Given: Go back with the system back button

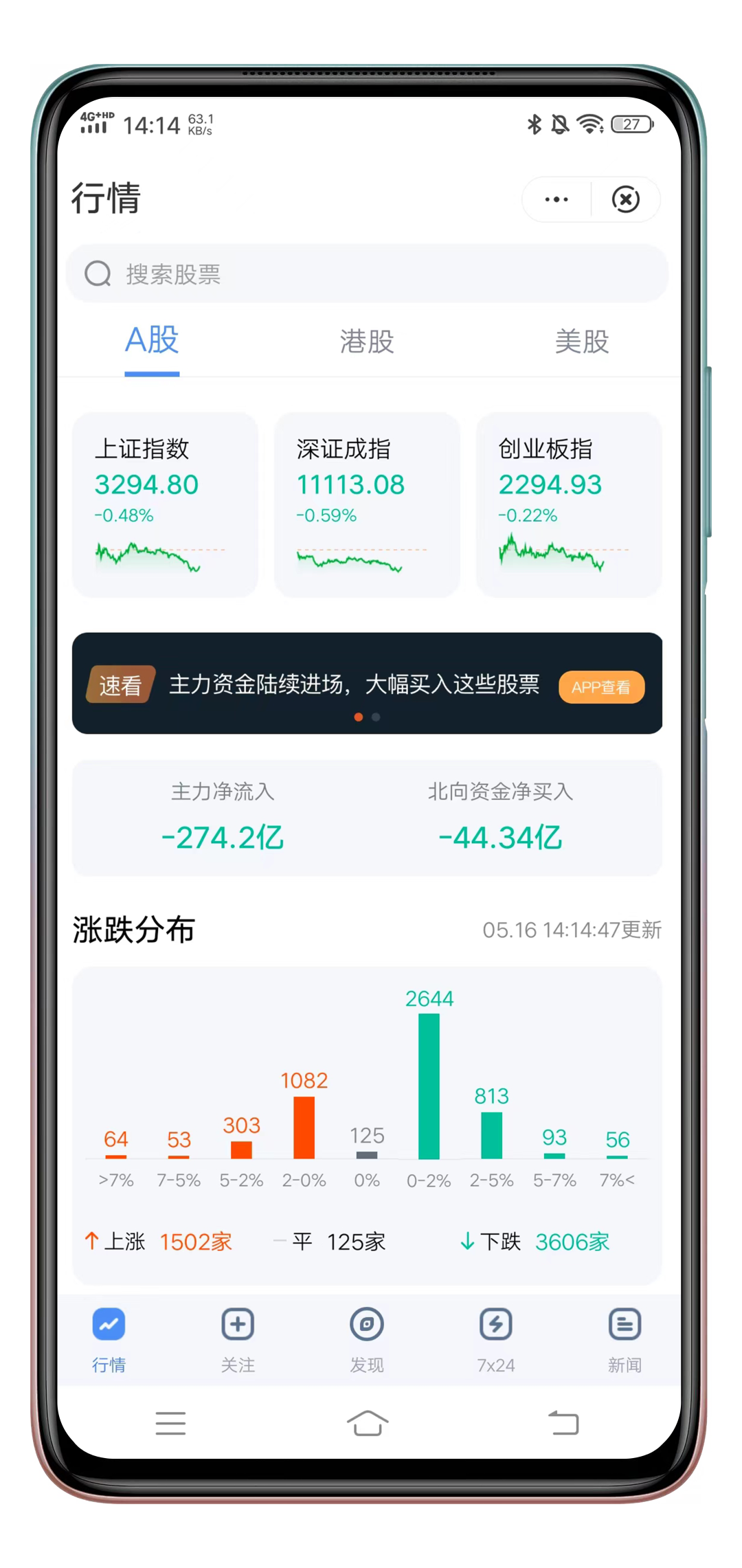Looking at the screenshot, I should click(563, 1422).
